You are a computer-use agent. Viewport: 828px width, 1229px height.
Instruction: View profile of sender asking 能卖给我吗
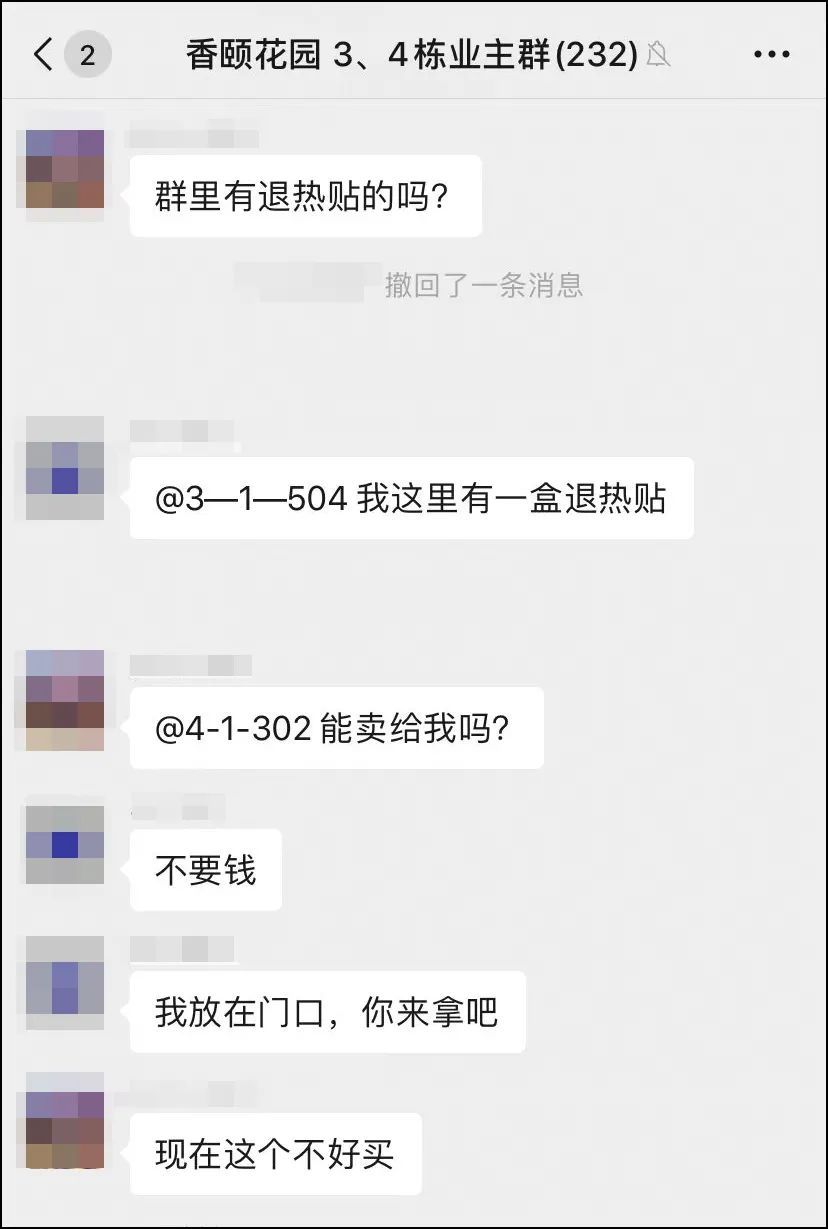pyautogui.click(x=65, y=700)
